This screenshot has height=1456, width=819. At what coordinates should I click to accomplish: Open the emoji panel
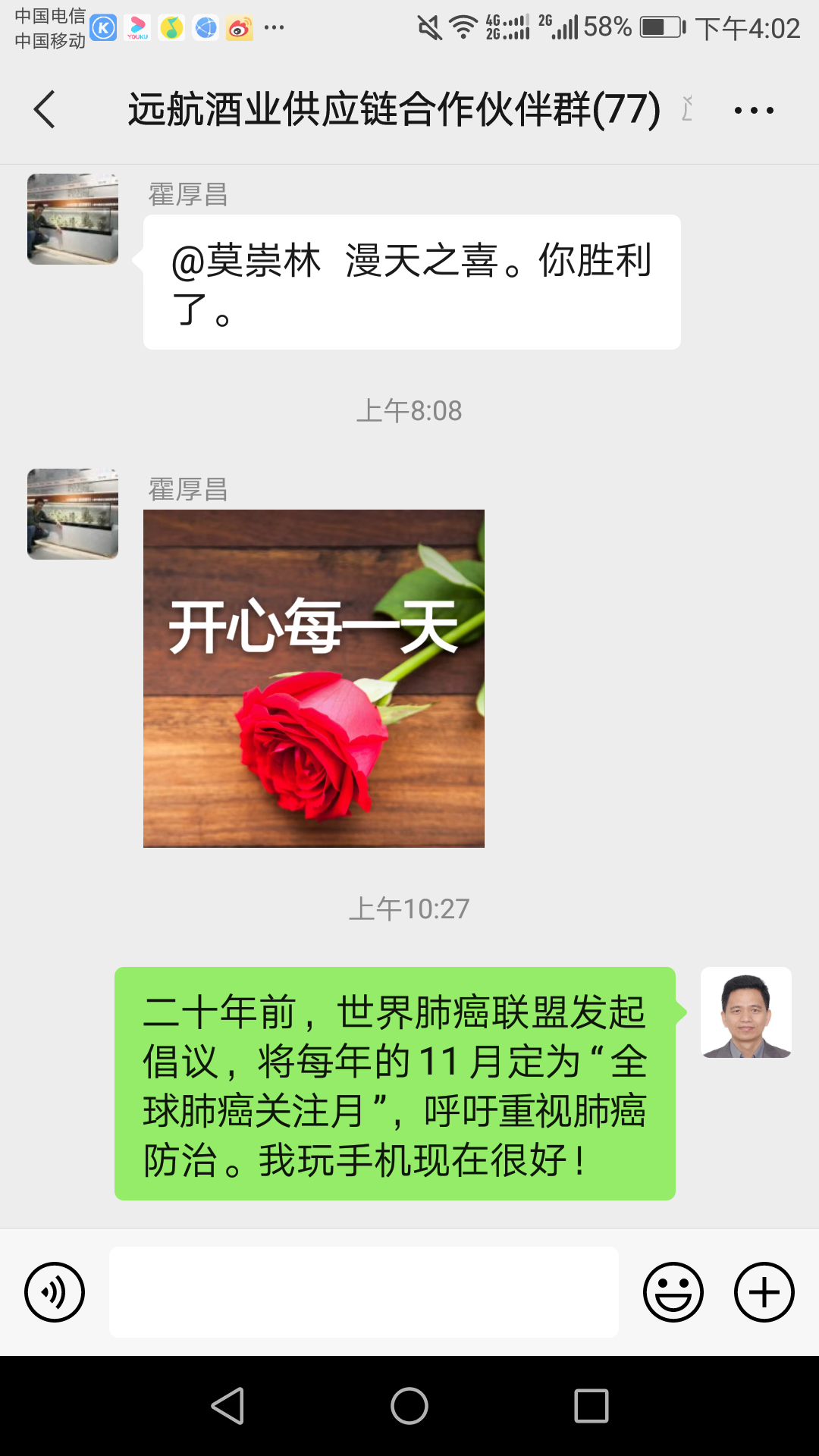675,1291
